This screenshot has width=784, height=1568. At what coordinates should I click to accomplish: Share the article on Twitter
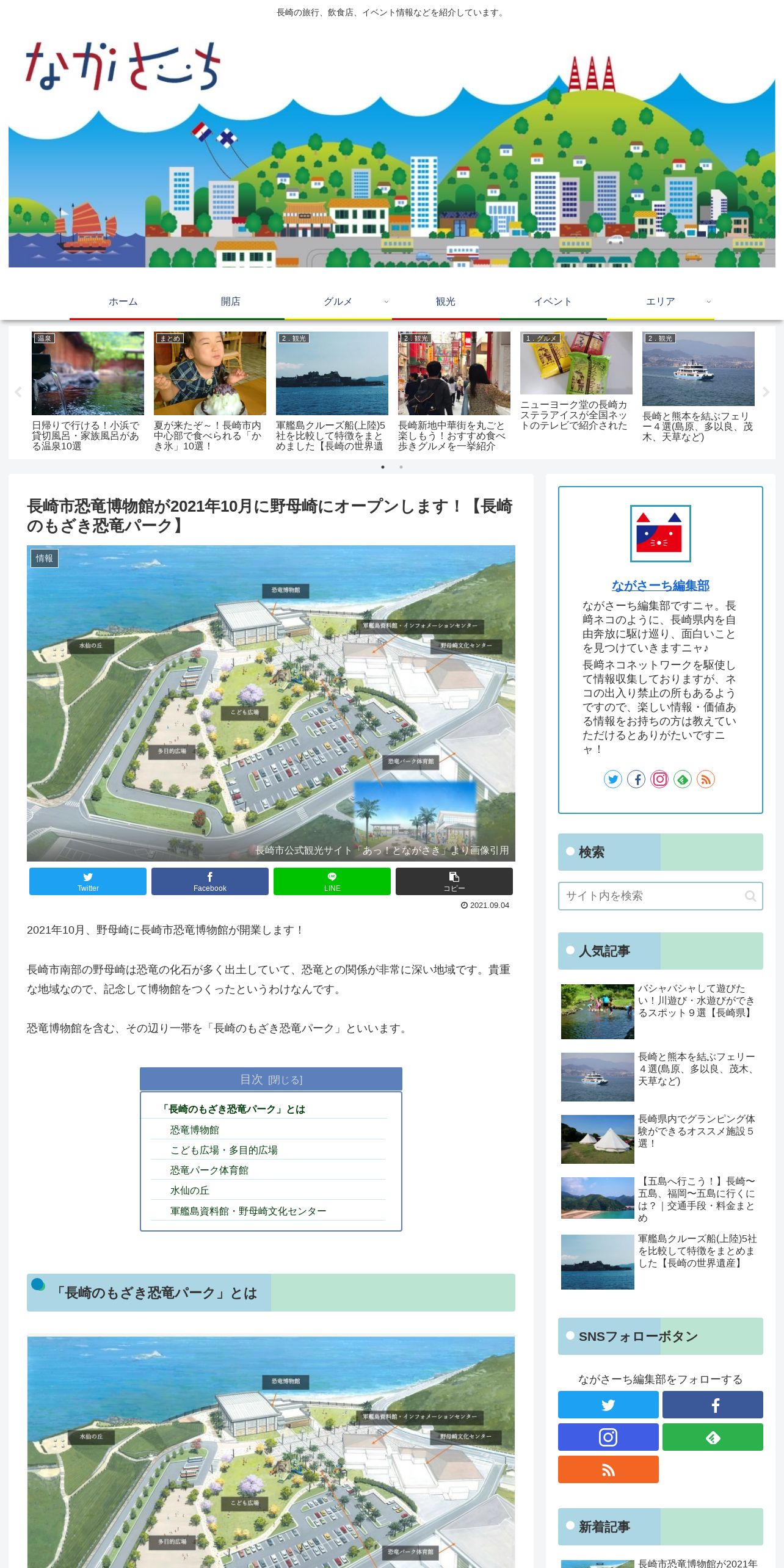[88, 881]
